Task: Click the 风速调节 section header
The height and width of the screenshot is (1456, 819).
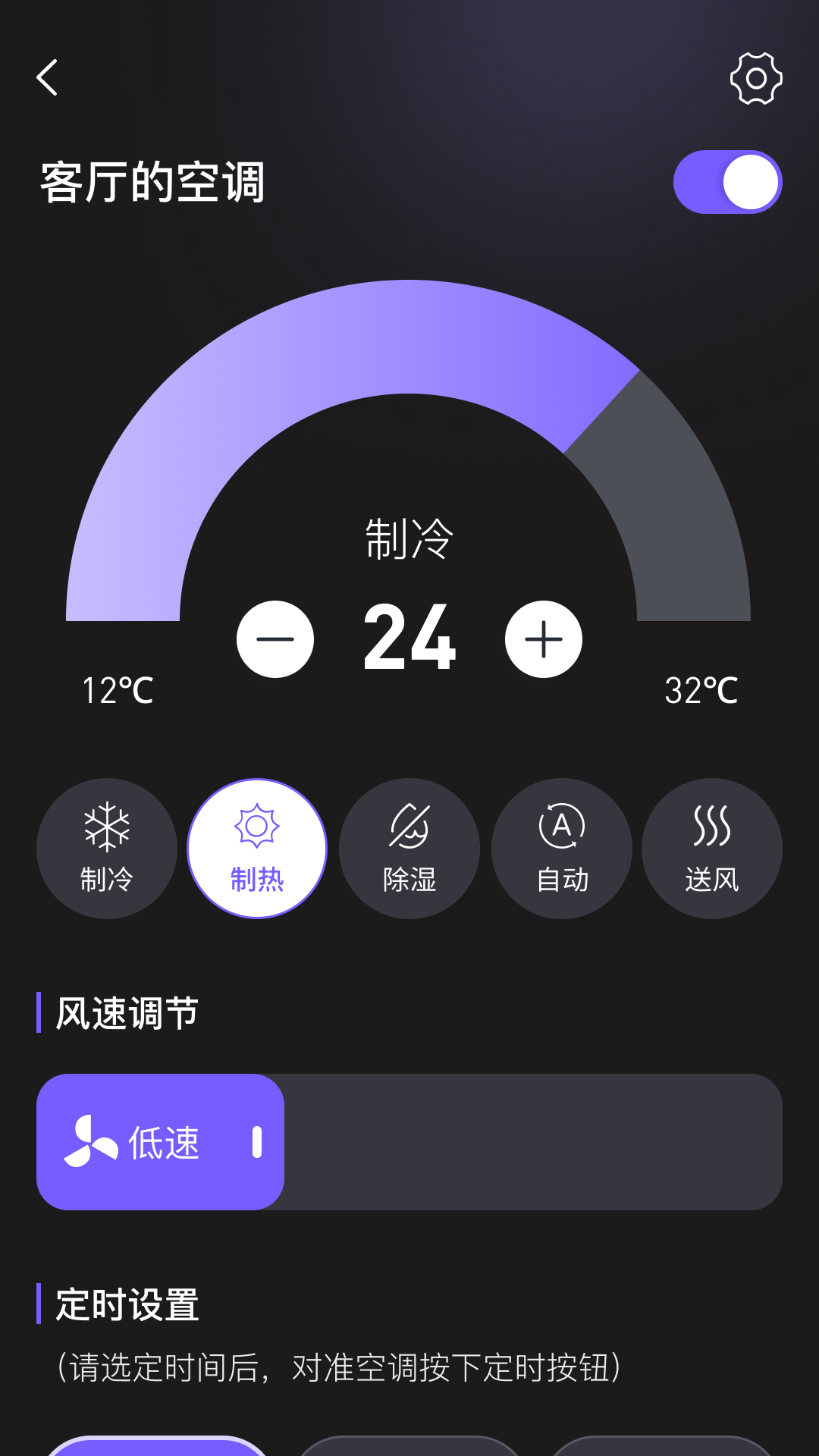Action: coord(124,1014)
